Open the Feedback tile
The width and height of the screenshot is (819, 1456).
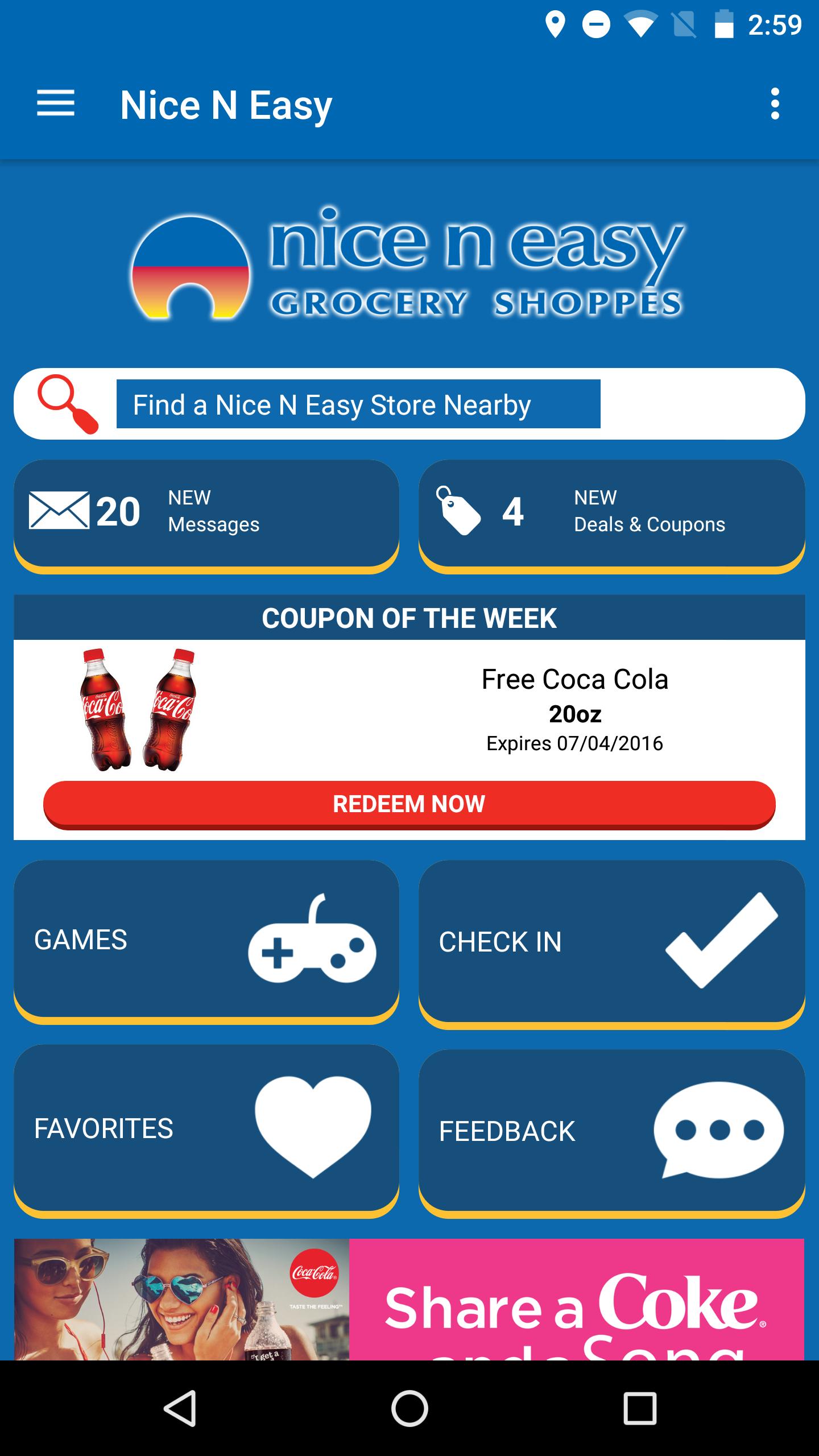coord(611,1131)
